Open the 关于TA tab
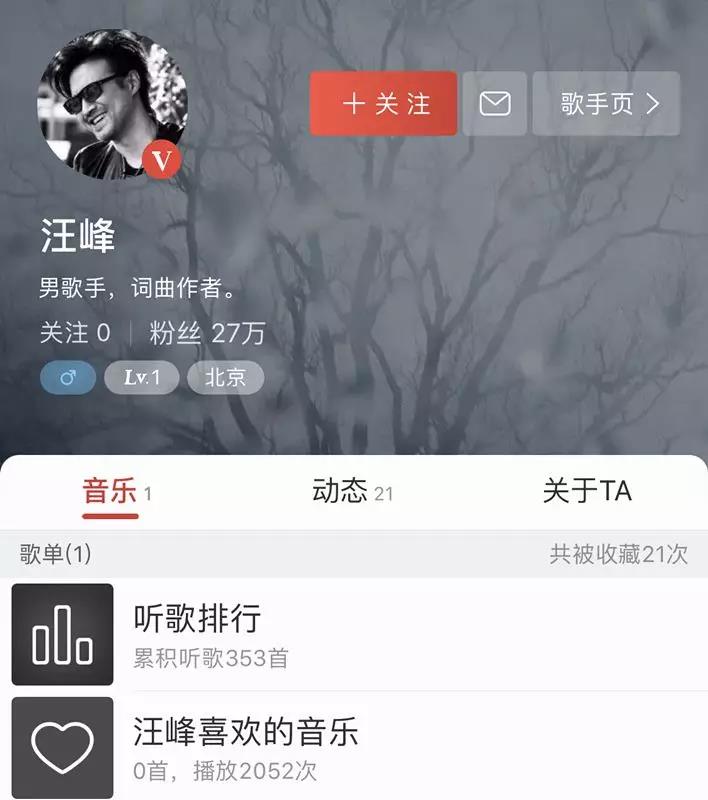 [587, 491]
